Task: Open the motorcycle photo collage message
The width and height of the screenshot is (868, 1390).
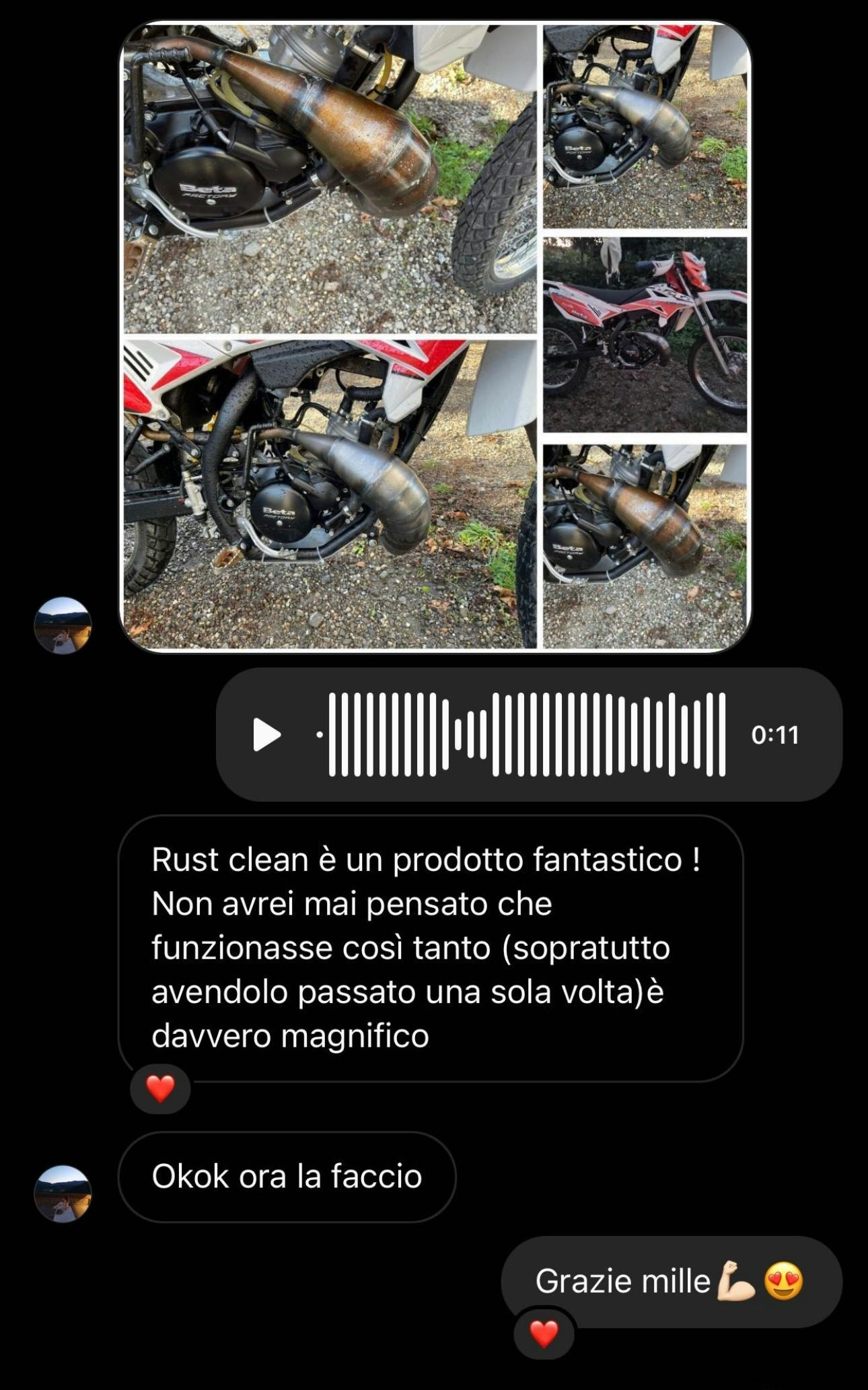Action: click(x=435, y=337)
